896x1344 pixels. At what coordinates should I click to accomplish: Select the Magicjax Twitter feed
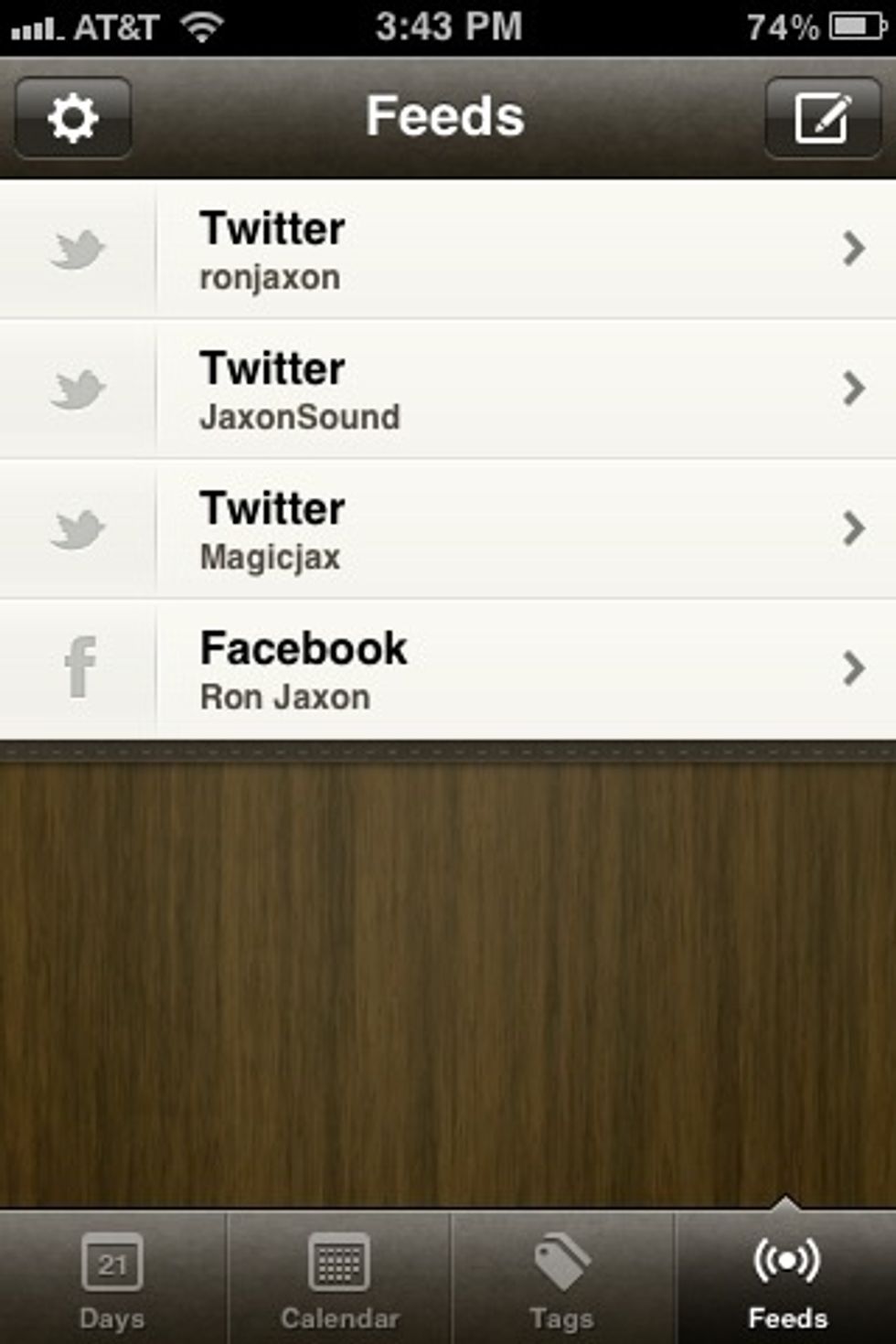448,529
